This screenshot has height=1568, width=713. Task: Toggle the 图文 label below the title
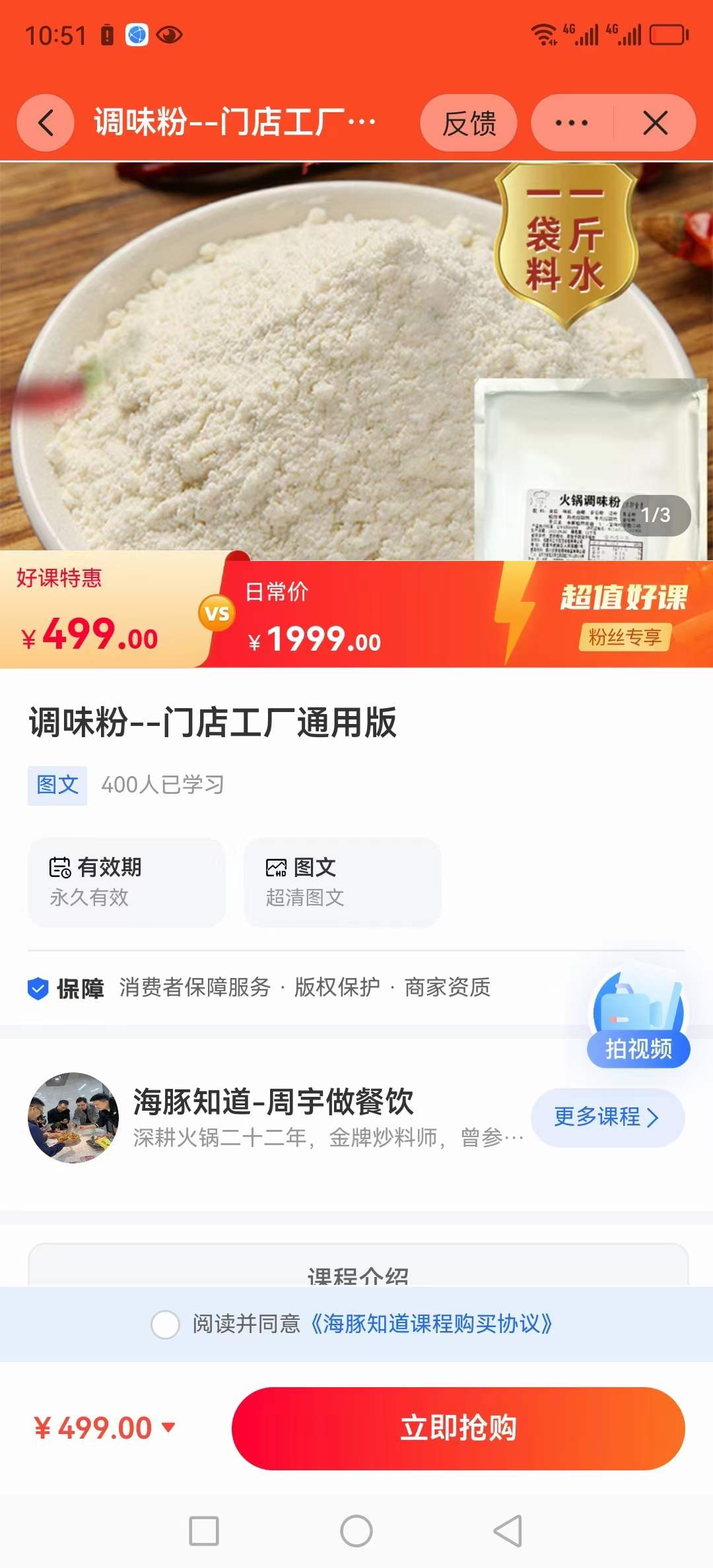pyautogui.click(x=56, y=785)
